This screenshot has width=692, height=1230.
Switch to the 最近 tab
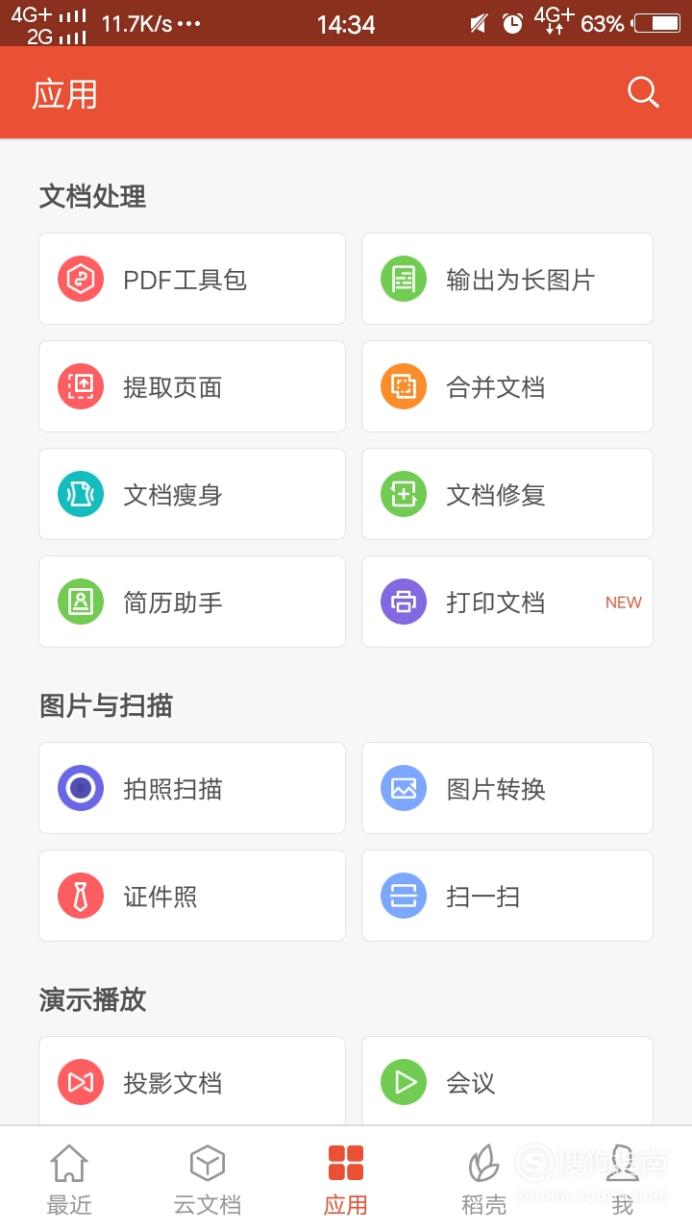(69, 1179)
